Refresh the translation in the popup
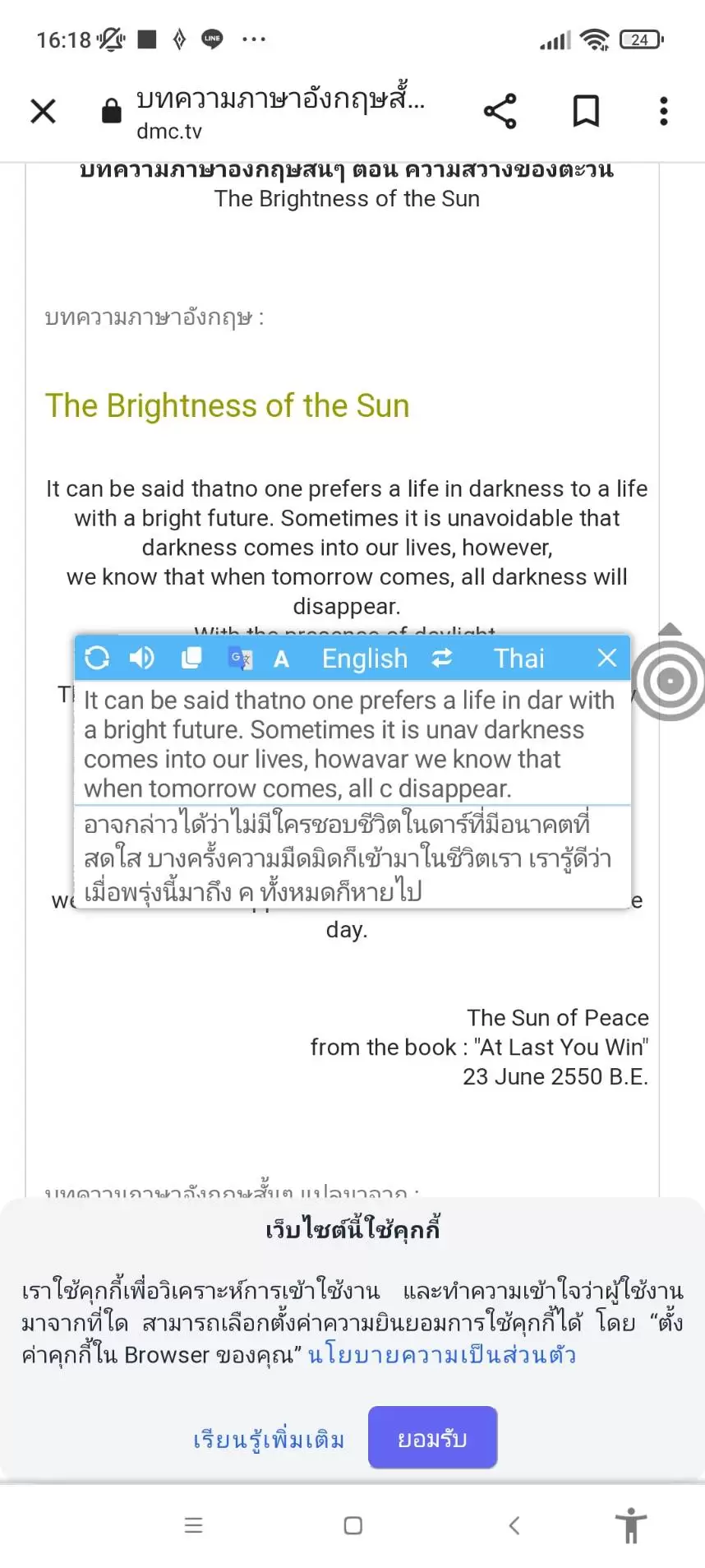Viewport: 705px width, 1568px height. 97,658
